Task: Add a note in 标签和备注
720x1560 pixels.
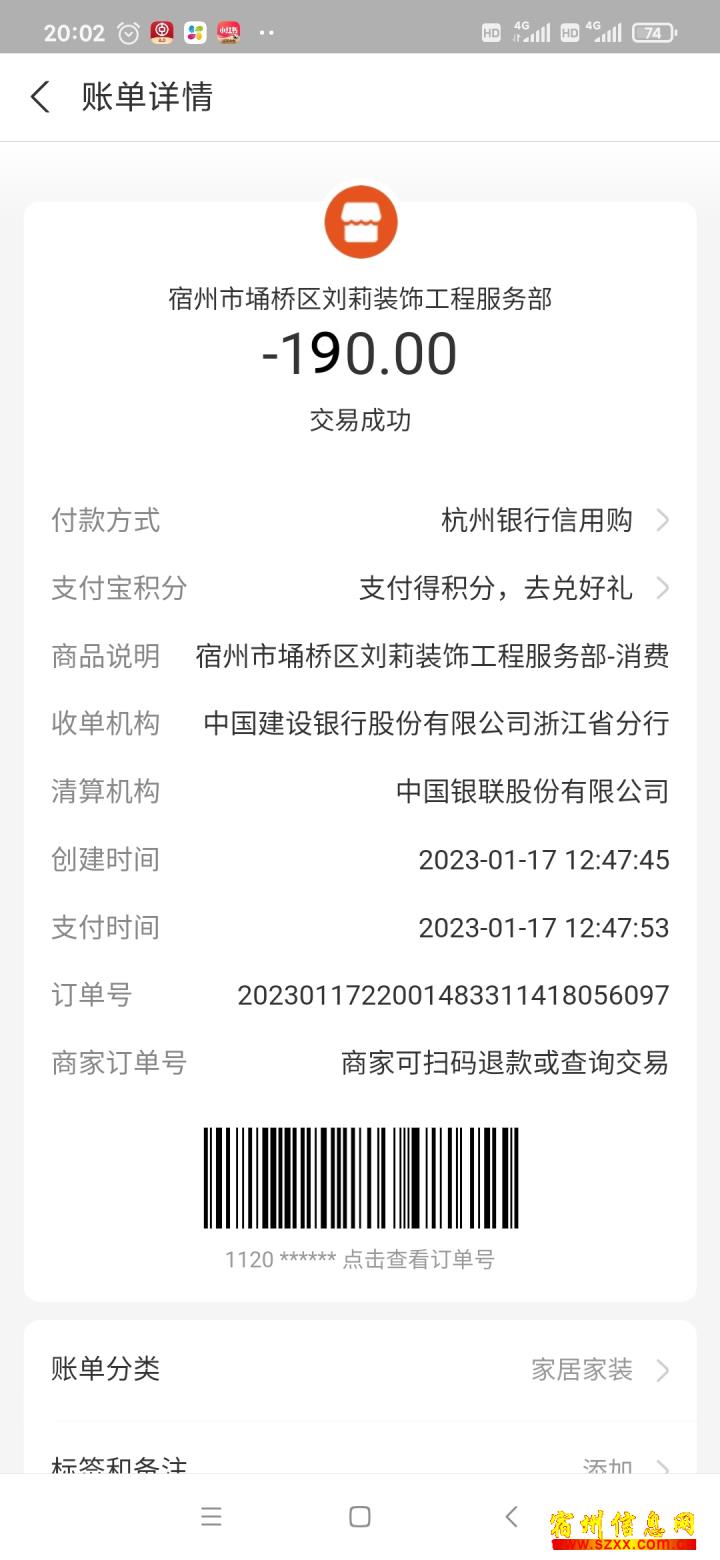Action: 360,1462
